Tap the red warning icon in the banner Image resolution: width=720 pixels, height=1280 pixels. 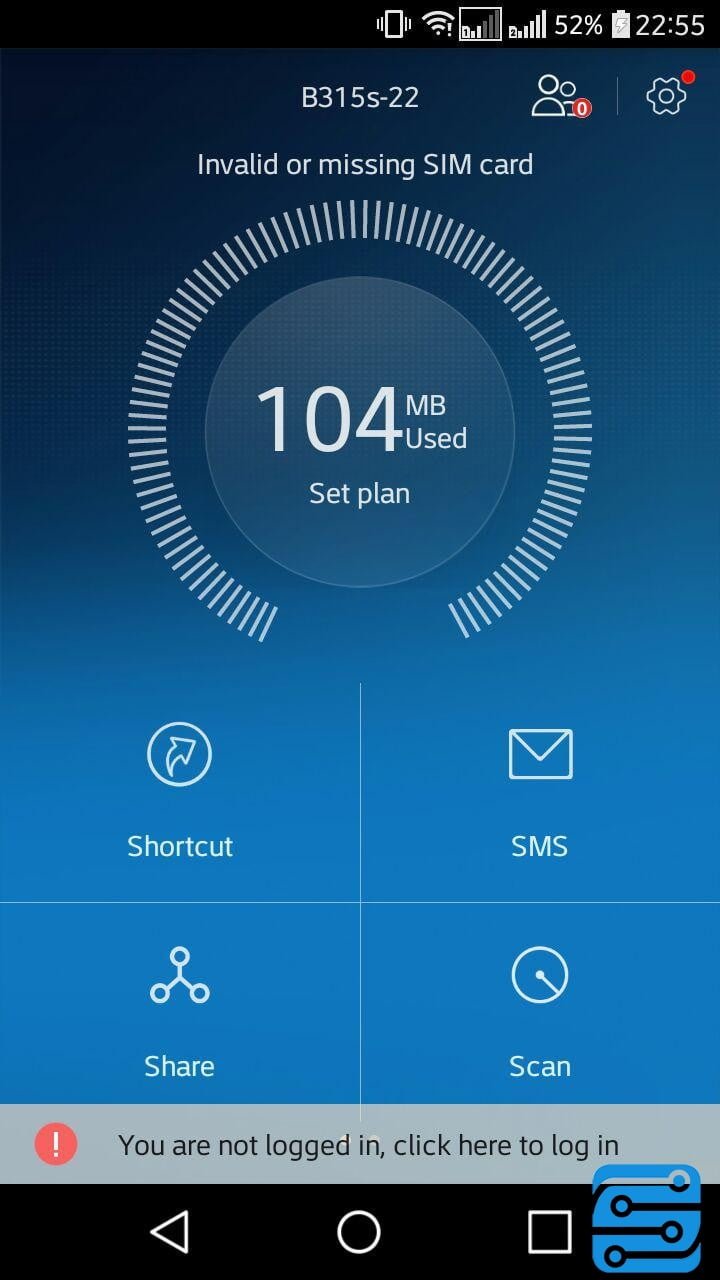(56, 1145)
